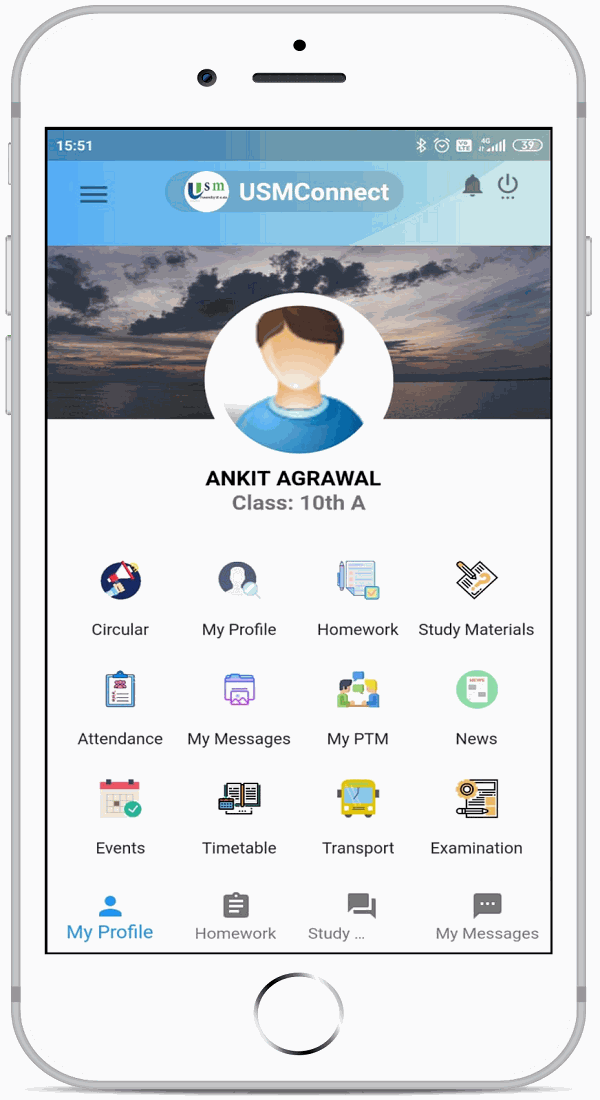View the Attendance section
Viewport: 600px width, 1100px height.
pos(120,708)
